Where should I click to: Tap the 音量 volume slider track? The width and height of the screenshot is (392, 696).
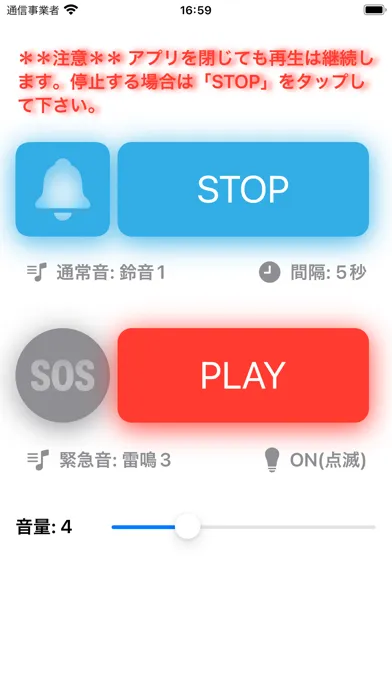243,527
